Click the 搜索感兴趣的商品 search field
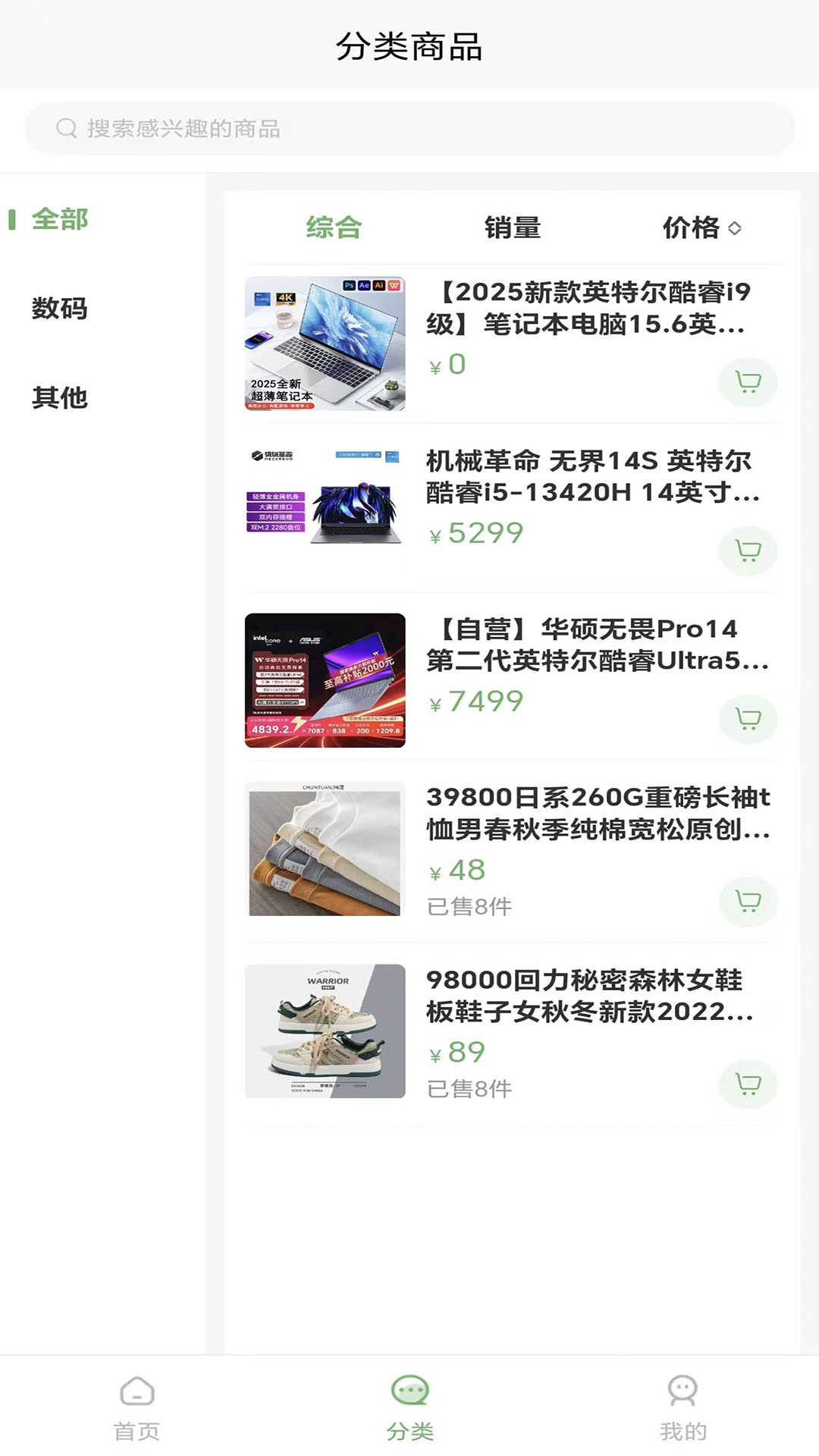Viewport: 819px width, 1456px height. pyautogui.click(x=409, y=127)
